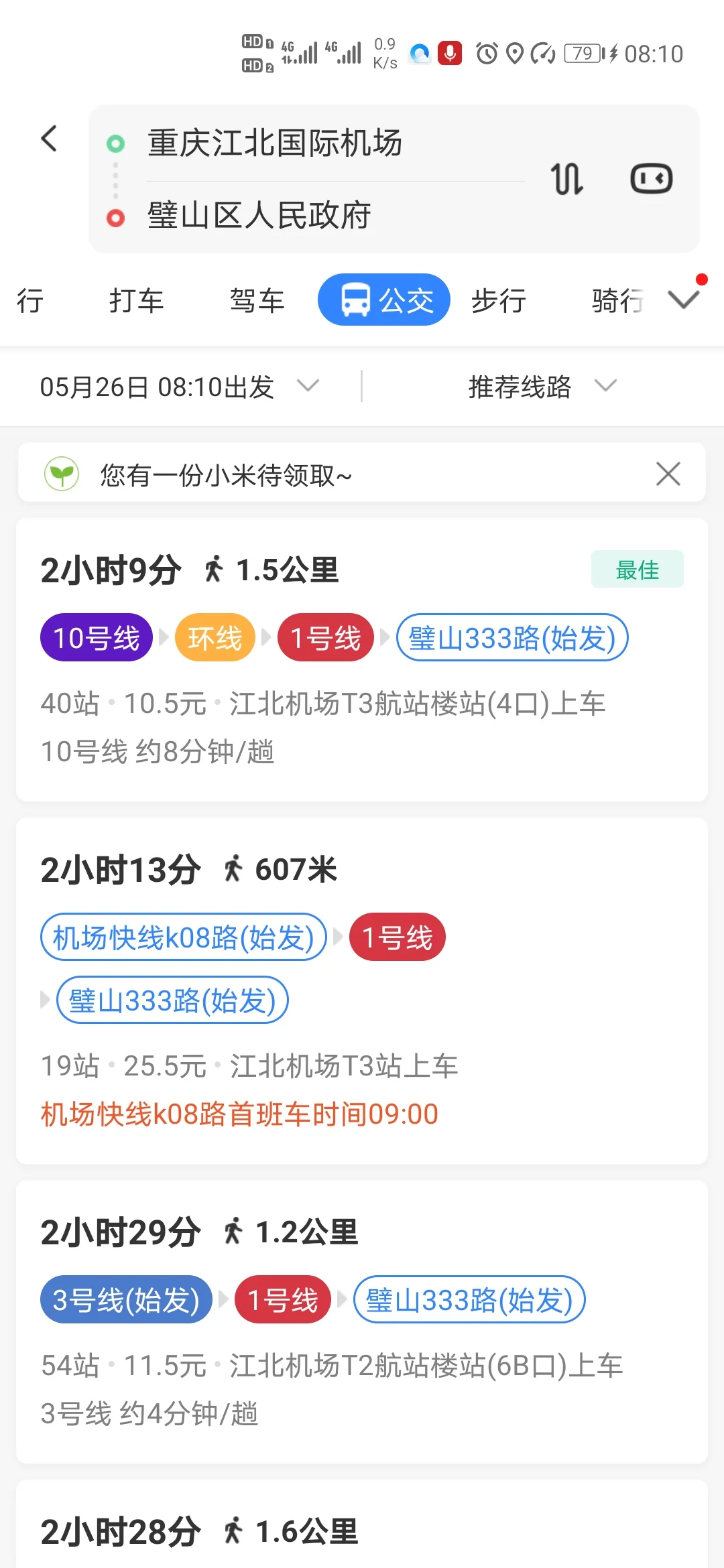Expand more travel modes via the chevron
Screen dimensions: 724x1568
(x=683, y=300)
